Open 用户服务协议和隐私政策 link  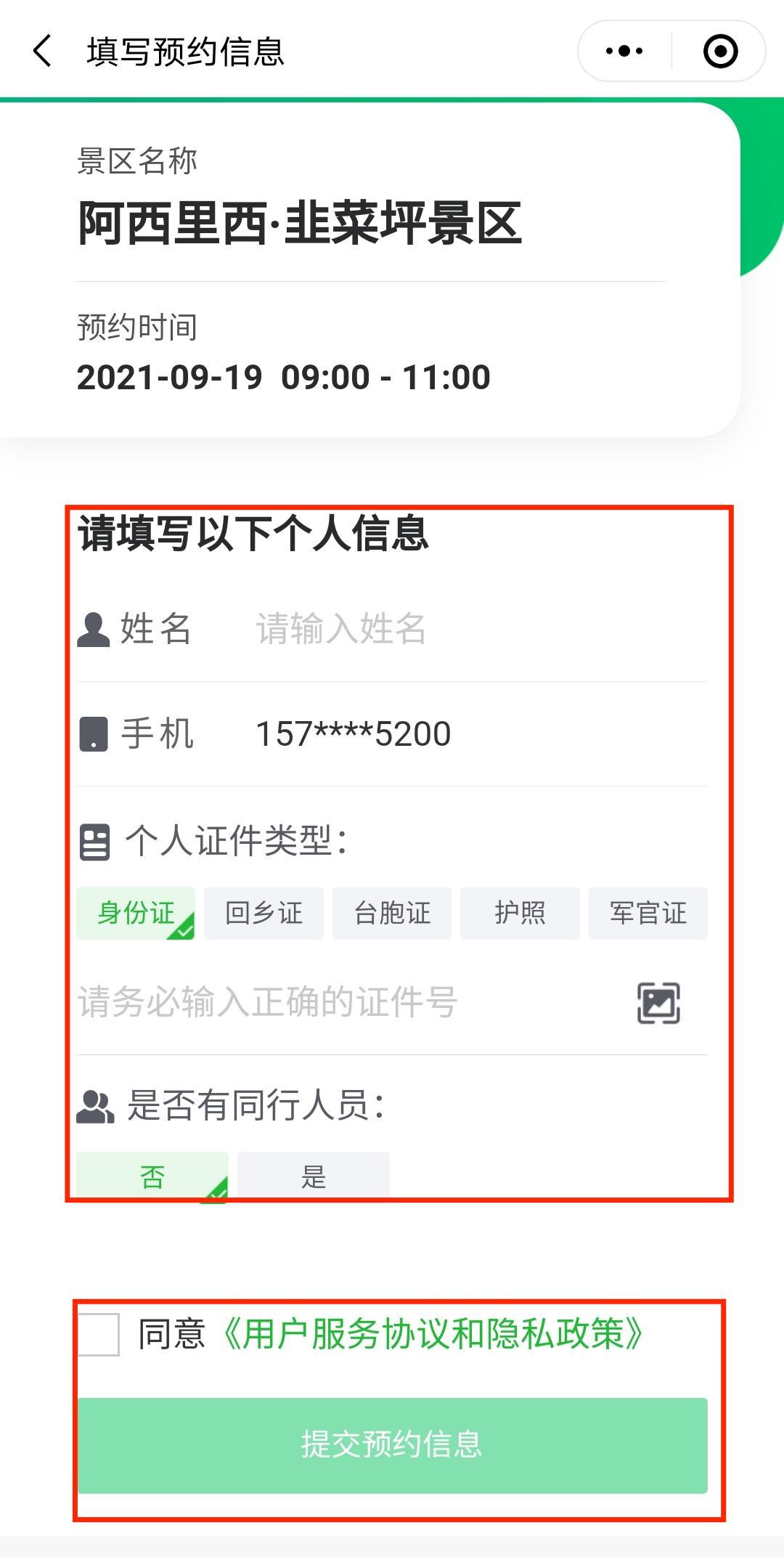click(432, 1334)
